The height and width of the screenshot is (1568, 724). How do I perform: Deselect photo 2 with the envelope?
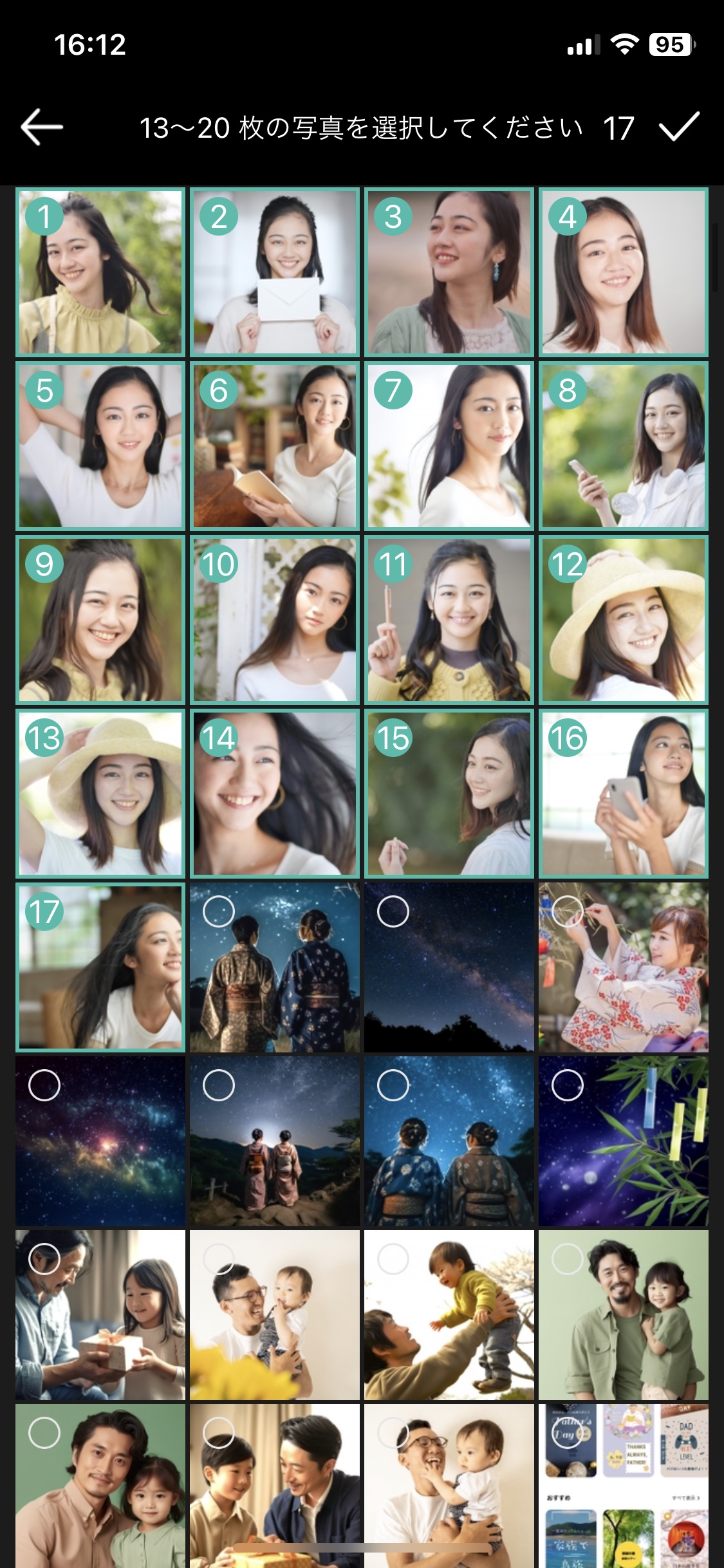275,272
